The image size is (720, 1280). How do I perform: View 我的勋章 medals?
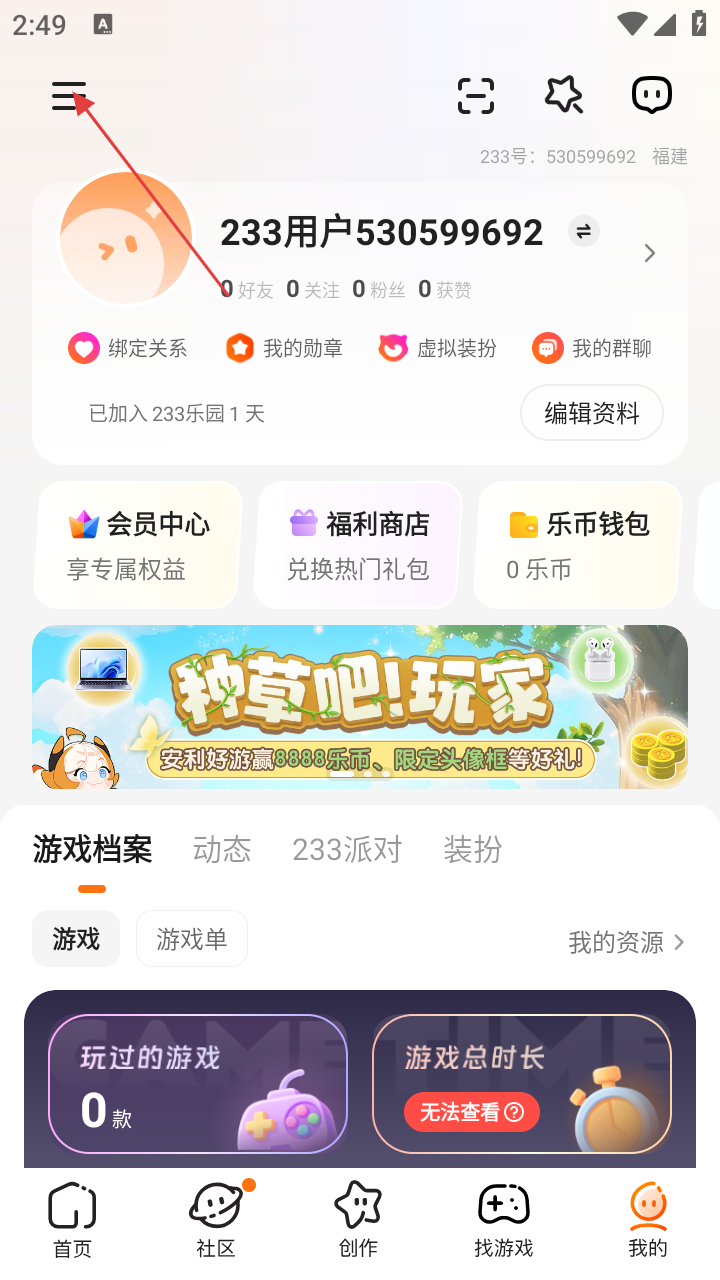tap(284, 348)
